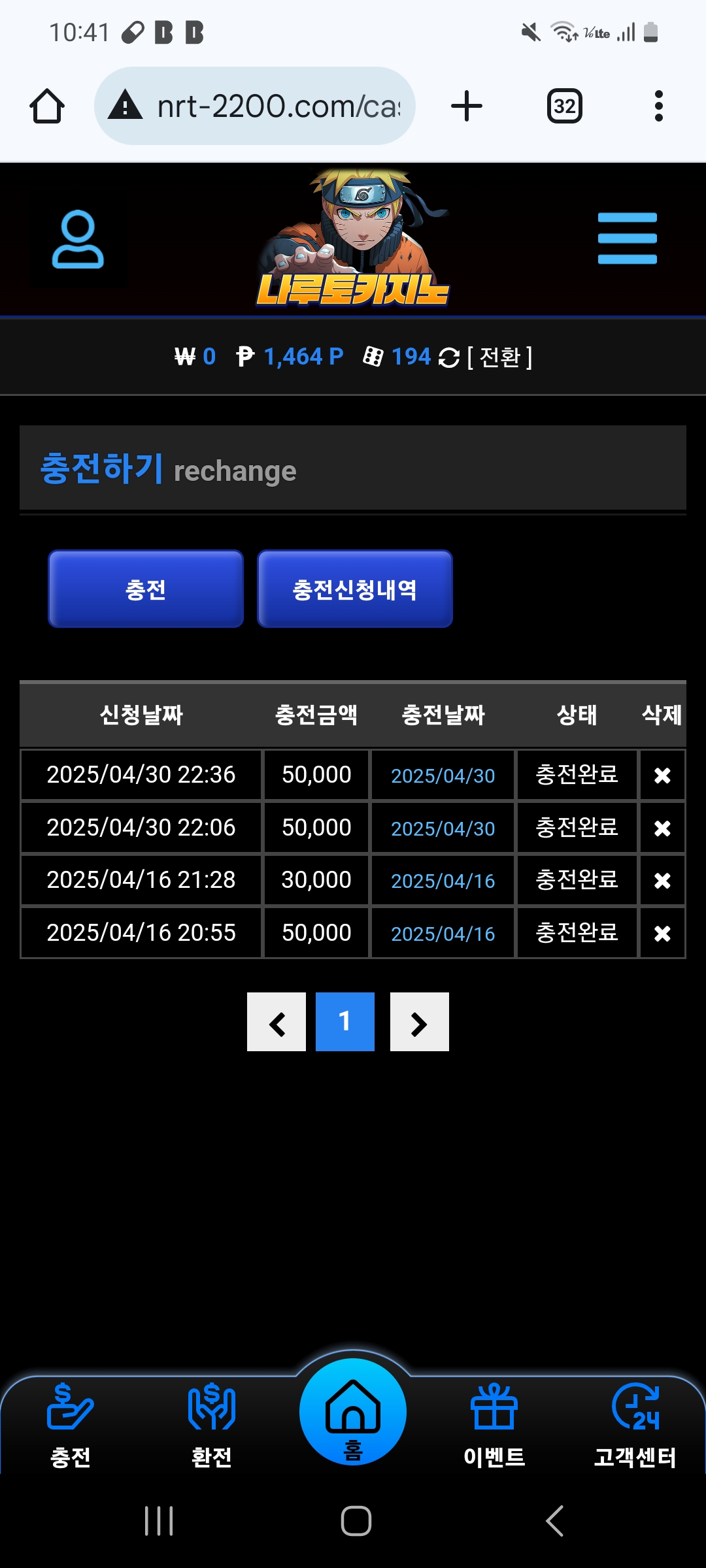Screen dimensions: 706x1568
Task: Open the browser home page
Action: click(x=47, y=106)
